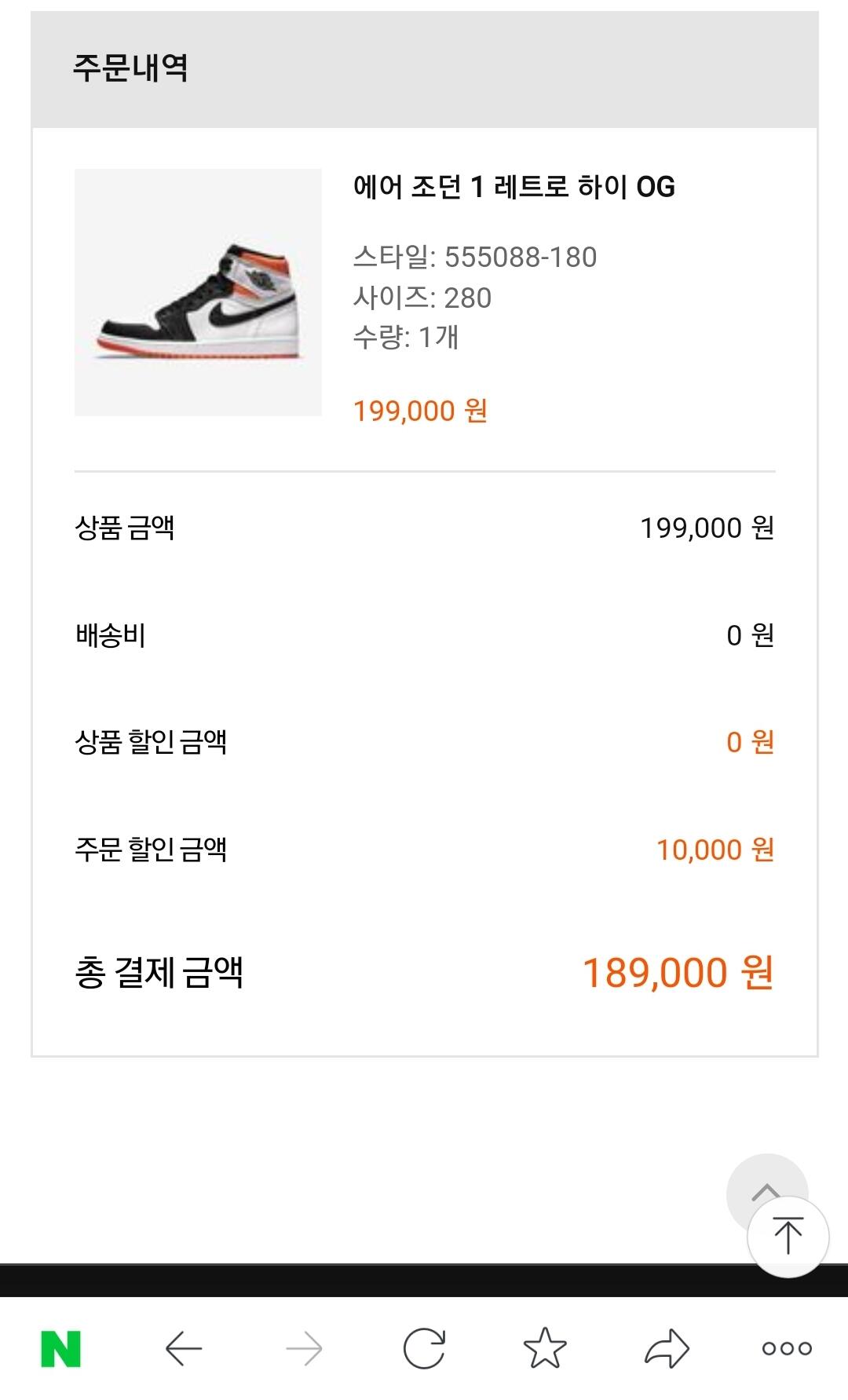Go back to the previous page

pos(184,1349)
